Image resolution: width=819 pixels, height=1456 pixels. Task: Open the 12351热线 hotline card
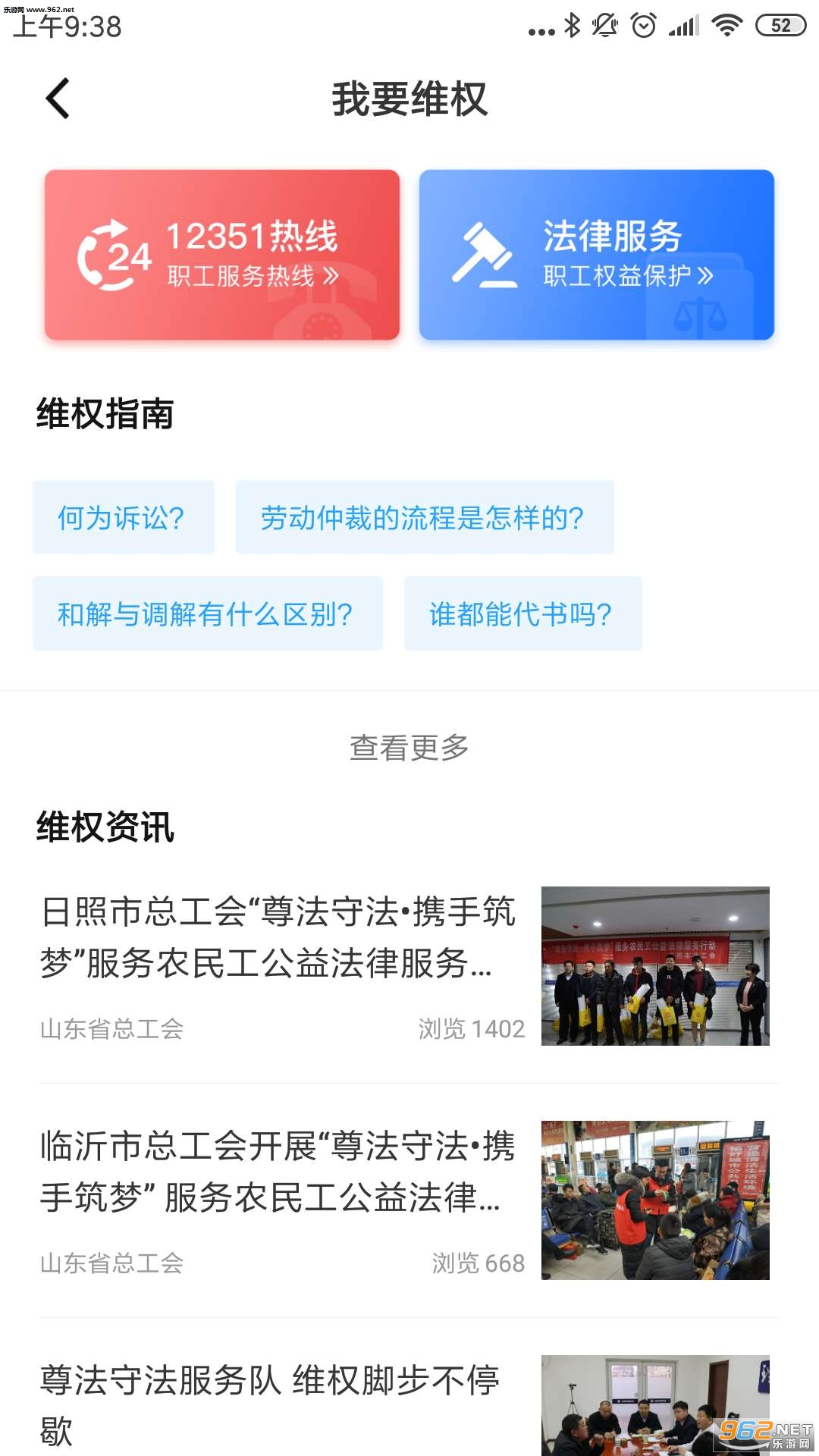(222, 255)
